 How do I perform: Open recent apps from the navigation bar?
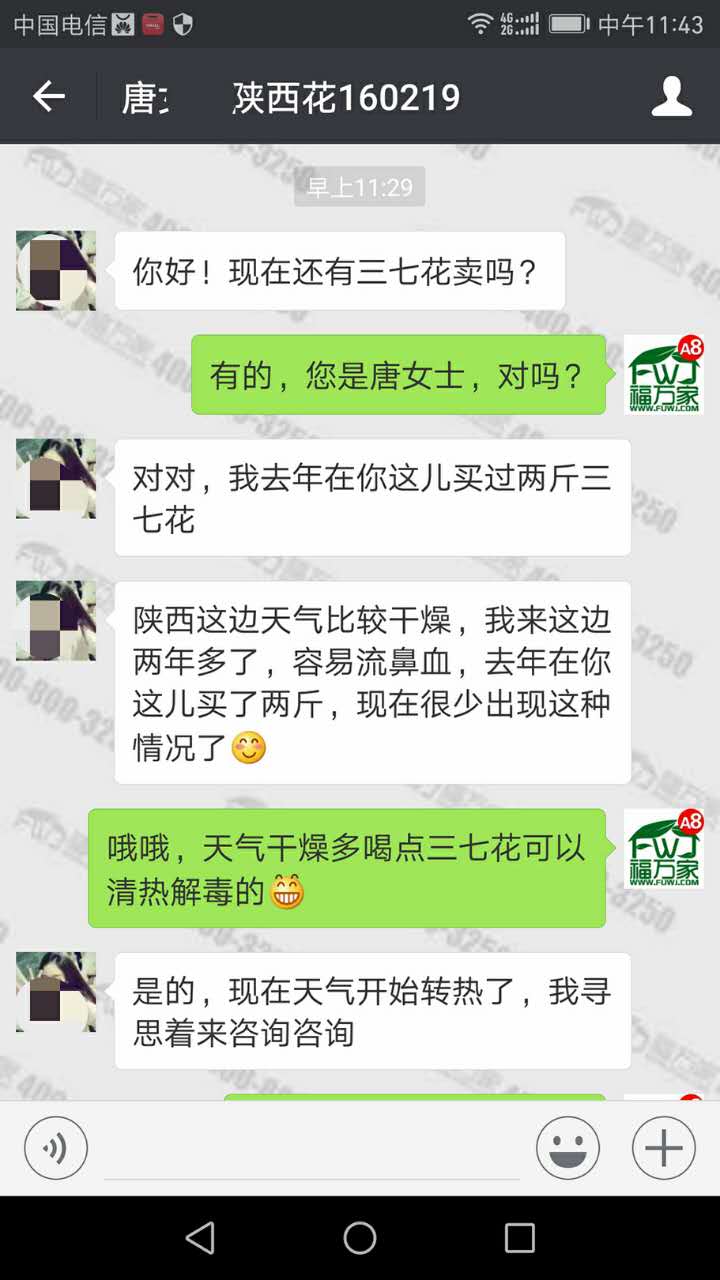click(519, 1238)
